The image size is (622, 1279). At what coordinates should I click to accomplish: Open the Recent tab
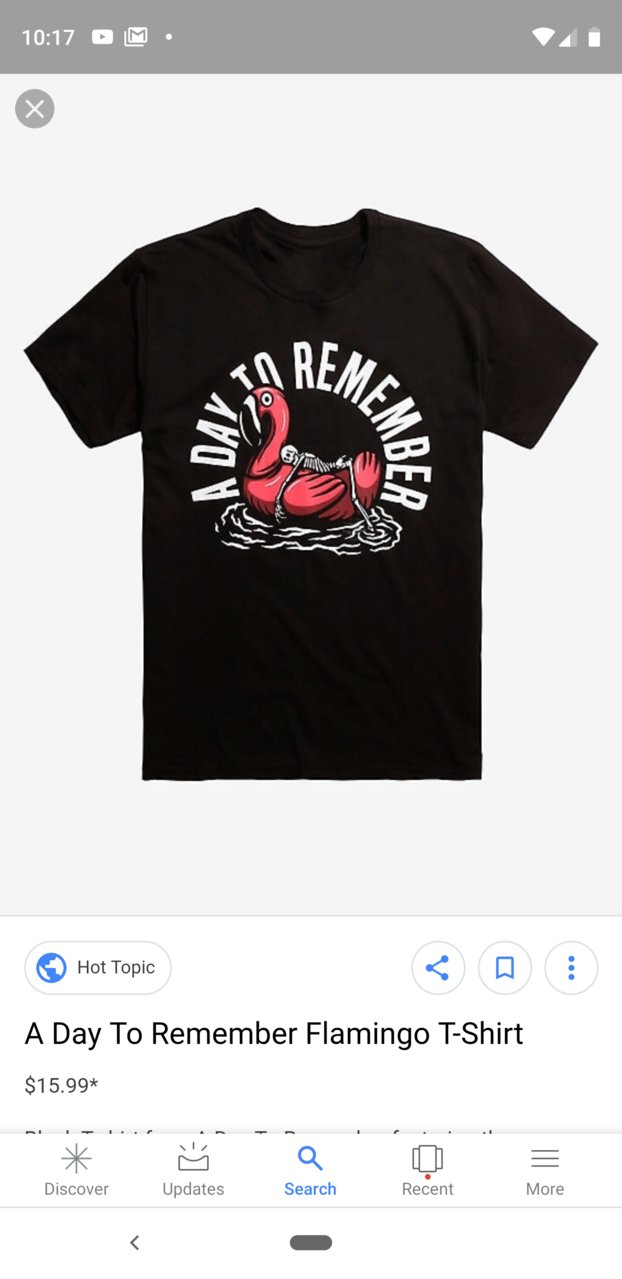(x=427, y=1170)
